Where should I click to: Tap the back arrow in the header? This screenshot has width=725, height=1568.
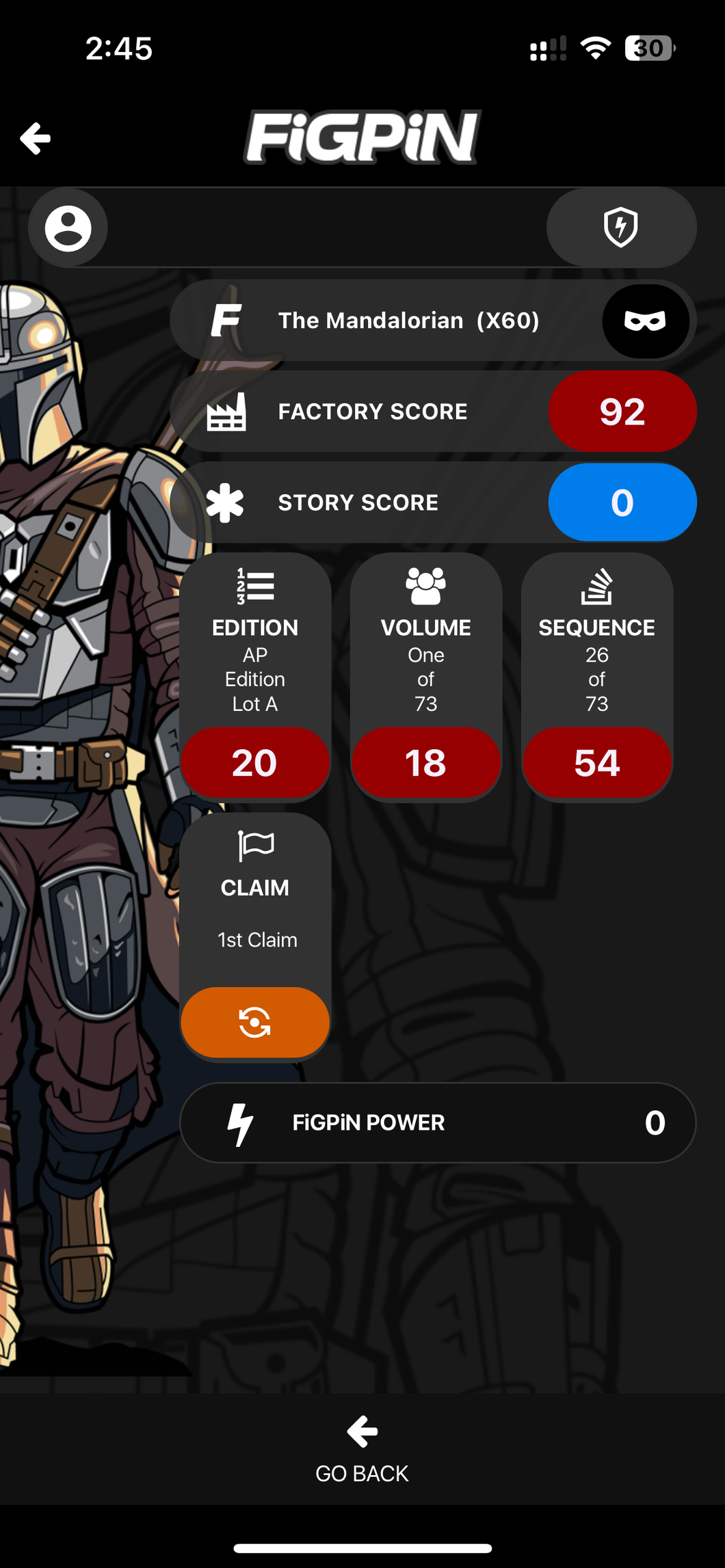[x=36, y=139]
